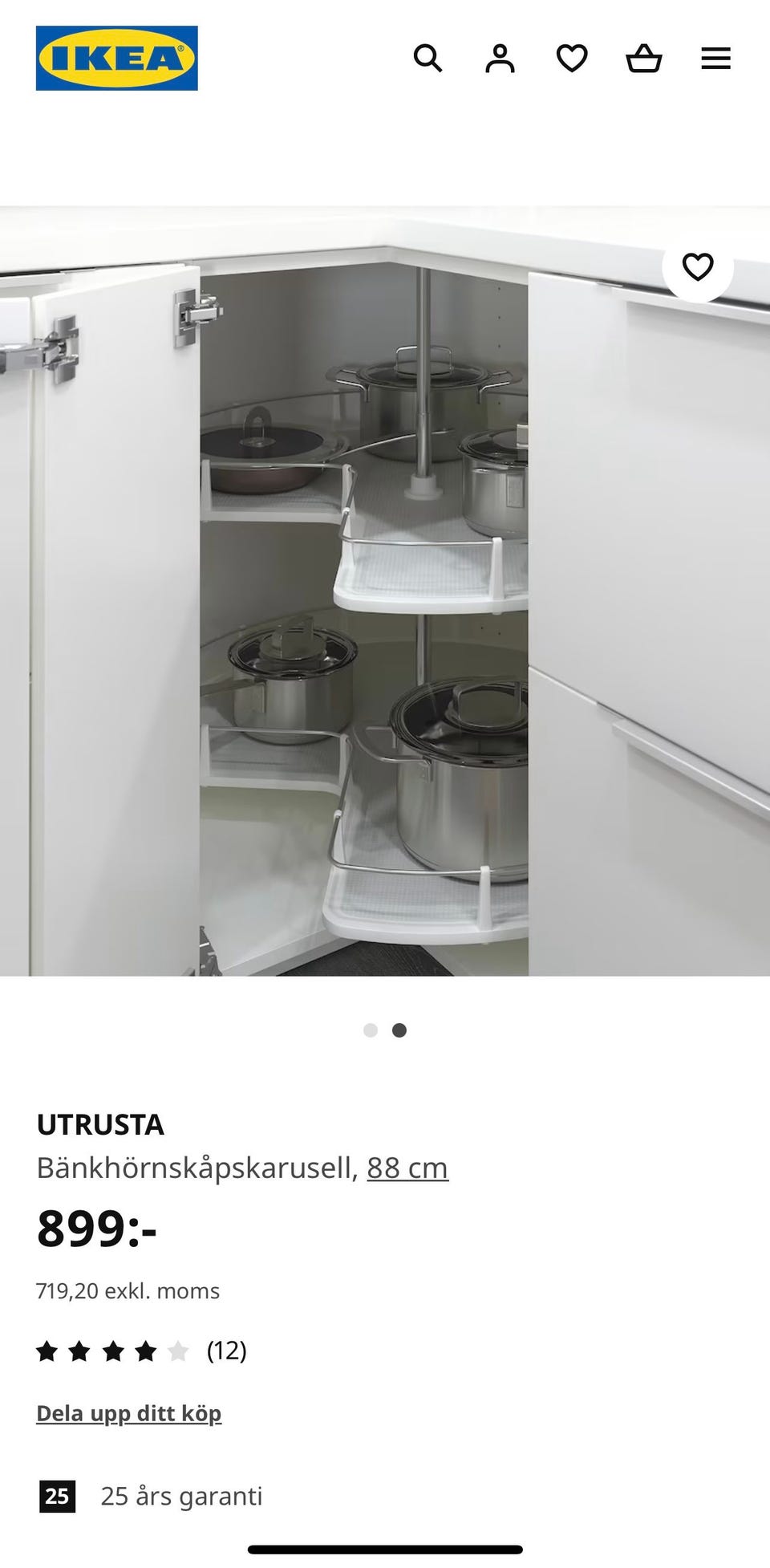This screenshot has height=1568, width=770.
Task: Open the hamburger navigation menu
Action: tap(715, 58)
